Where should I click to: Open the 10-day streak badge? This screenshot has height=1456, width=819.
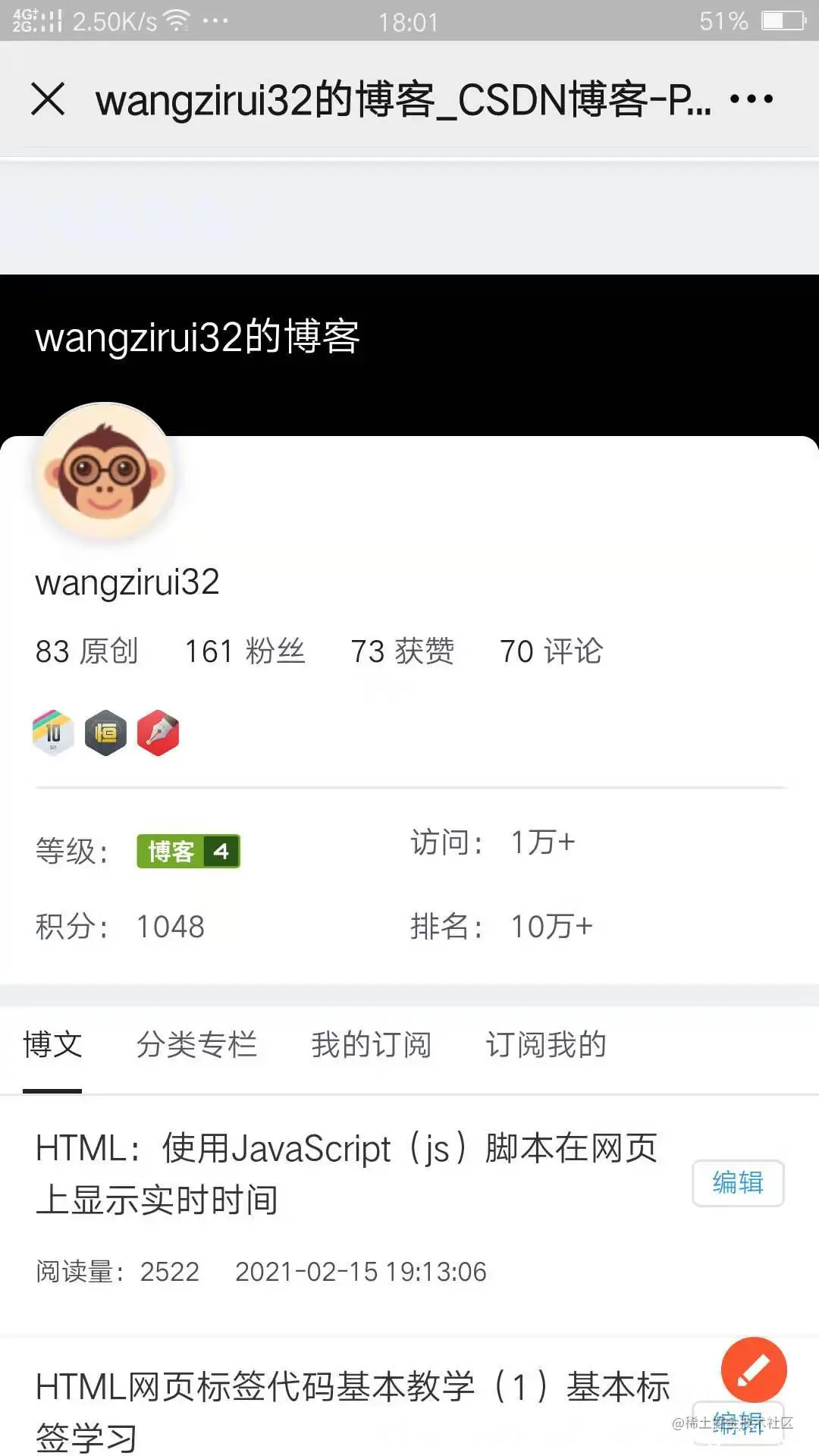click(52, 733)
